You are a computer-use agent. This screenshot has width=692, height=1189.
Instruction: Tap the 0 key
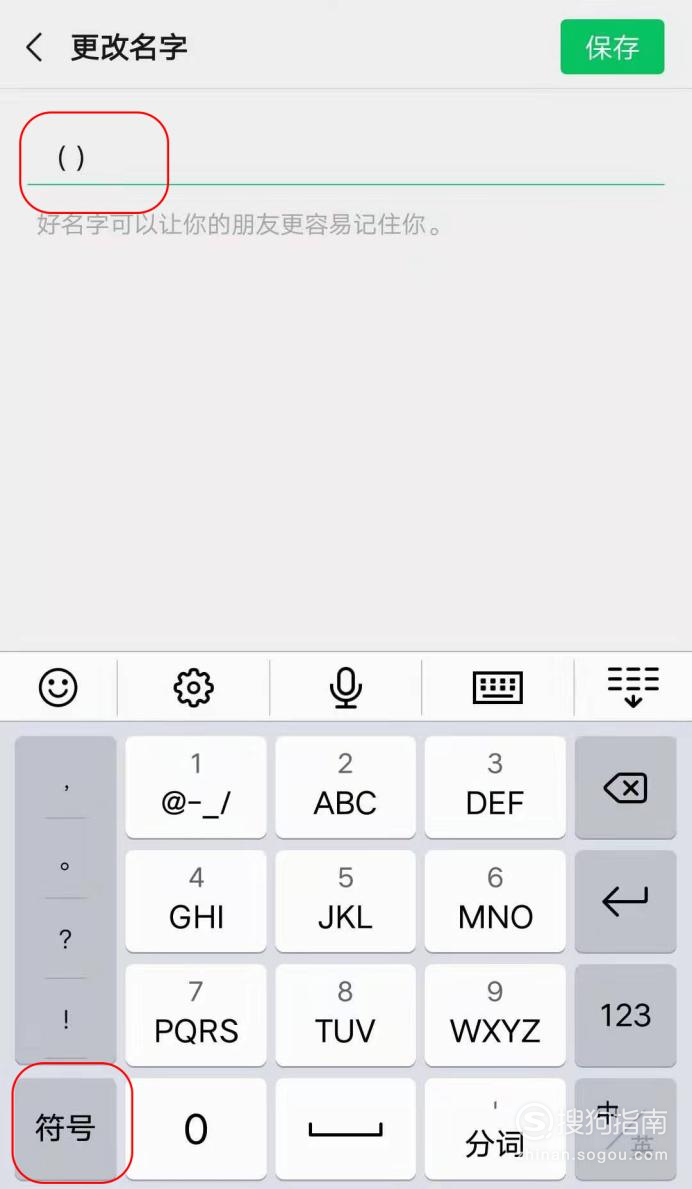pos(196,1129)
